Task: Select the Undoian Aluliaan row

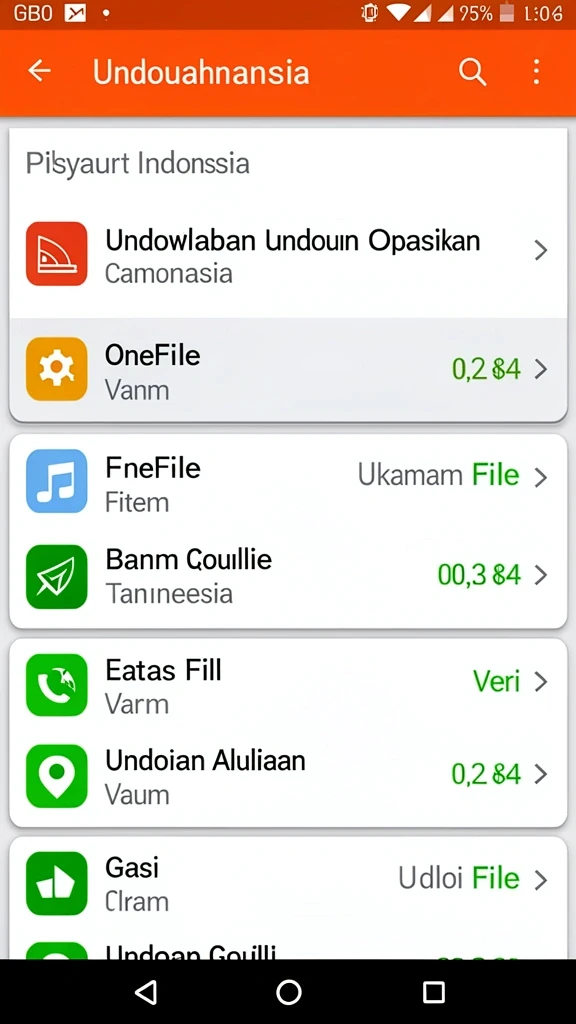Action: click(x=288, y=776)
